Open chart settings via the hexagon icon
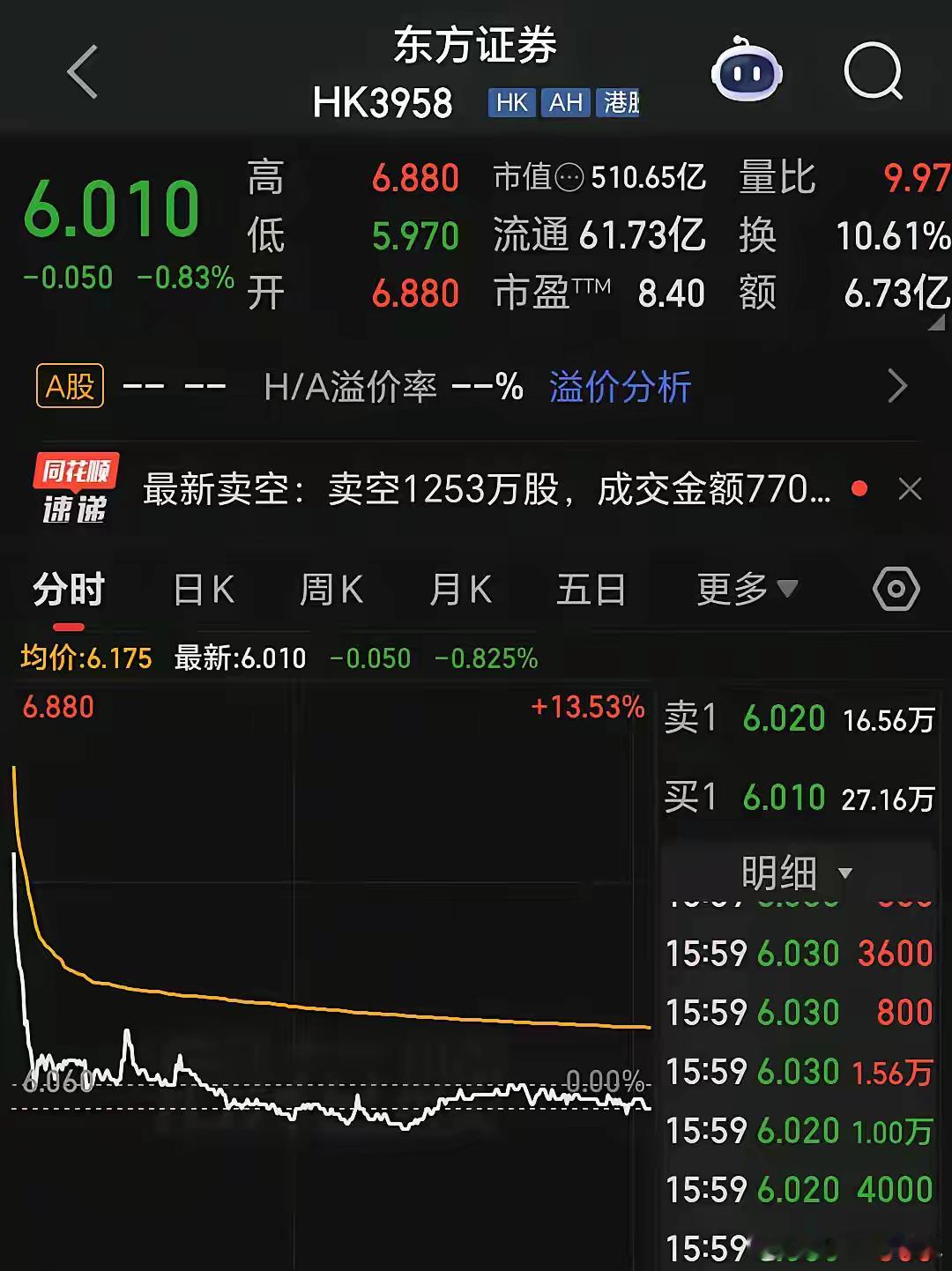Image resolution: width=952 pixels, height=1271 pixels. tap(896, 588)
